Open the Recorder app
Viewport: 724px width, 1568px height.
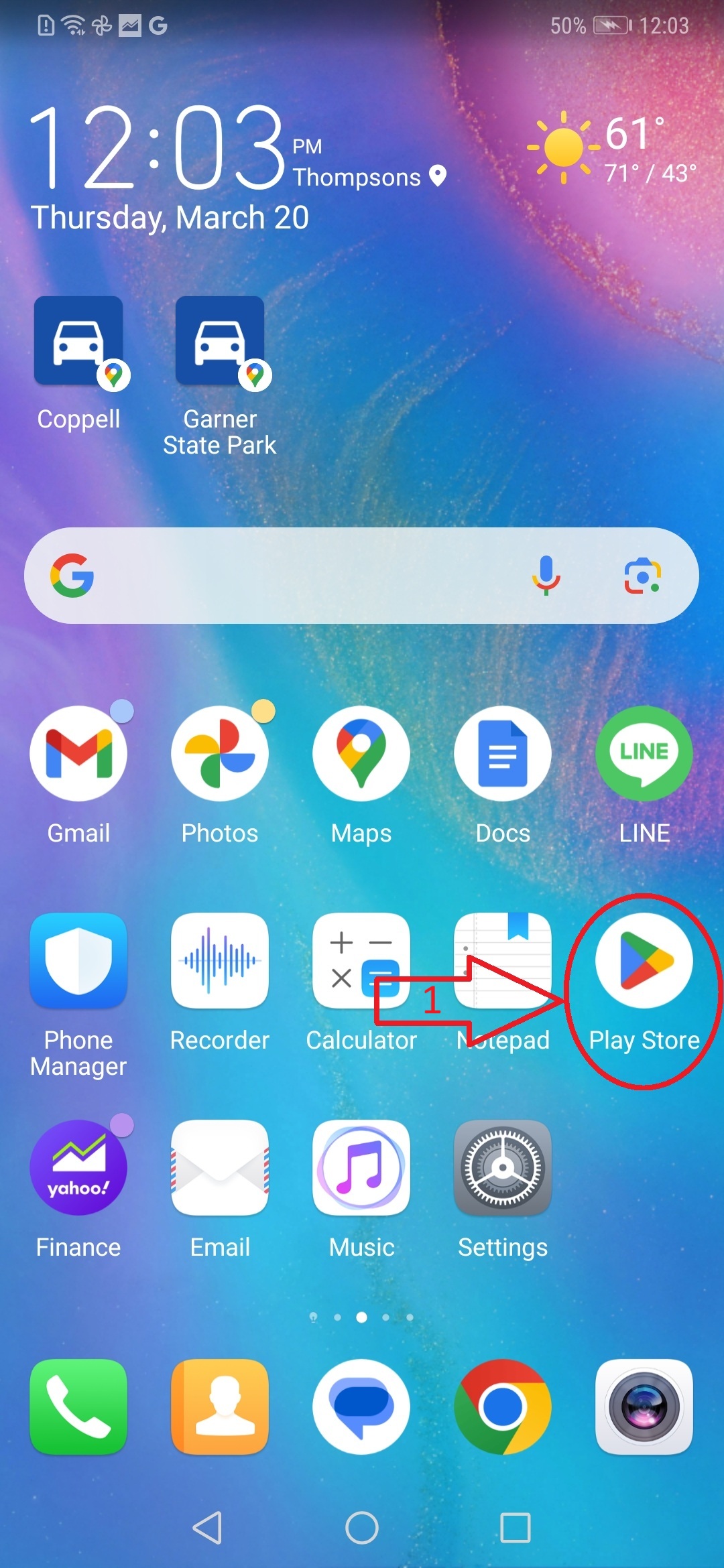click(x=220, y=961)
